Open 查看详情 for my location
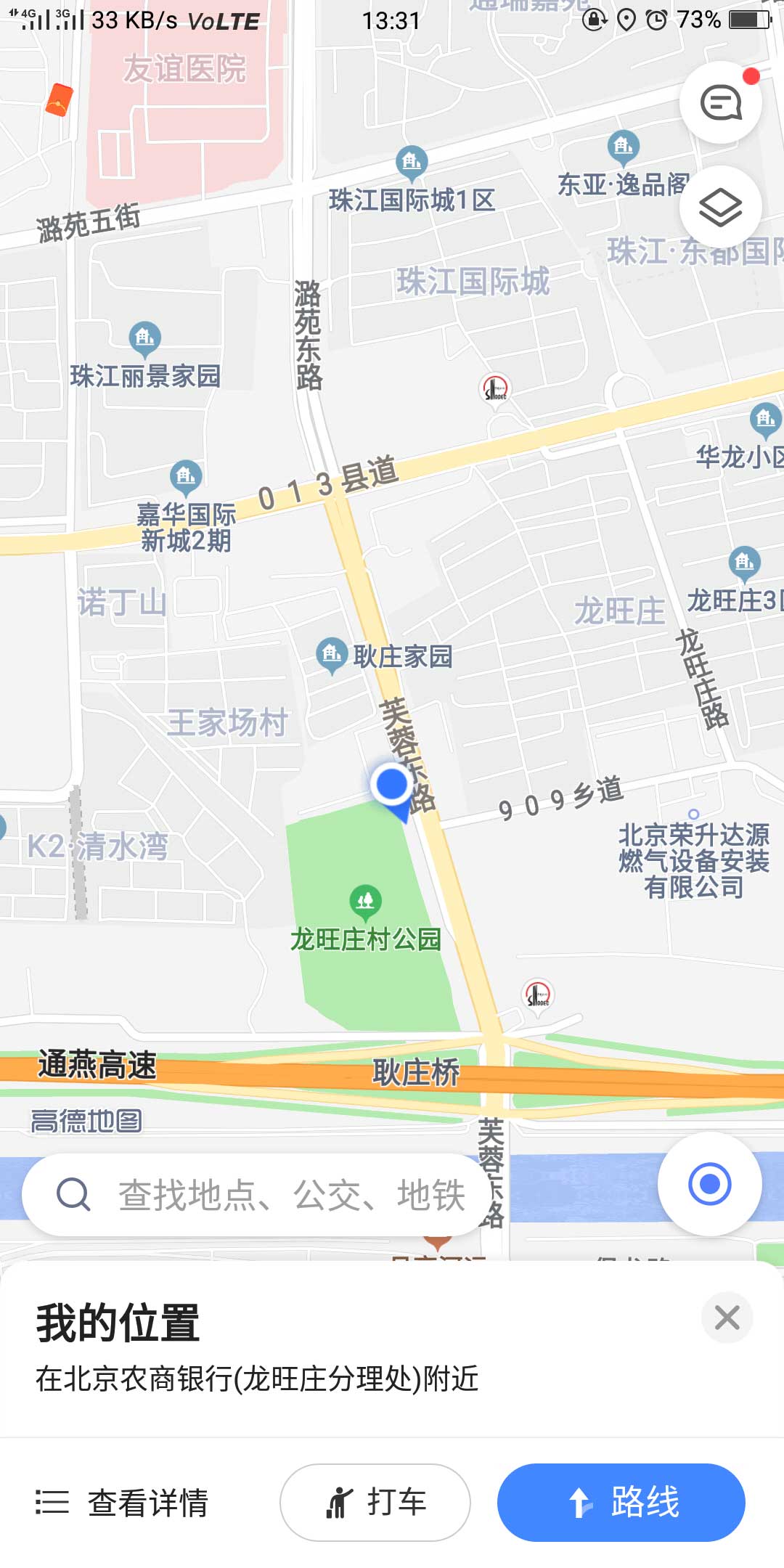The height and width of the screenshot is (1568, 784). [122, 1502]
